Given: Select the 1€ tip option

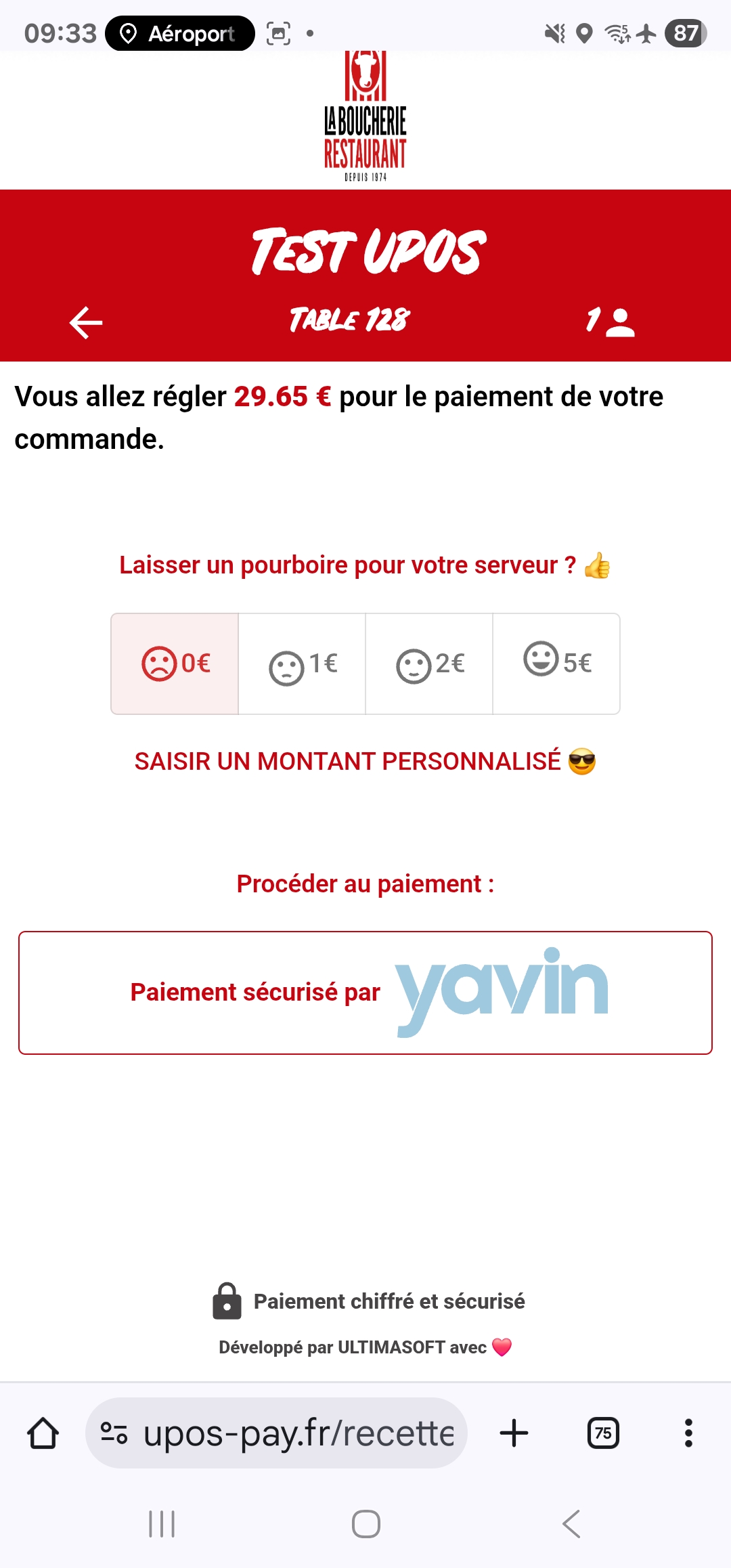Looking at the screenshot, I should coord(302,663).
